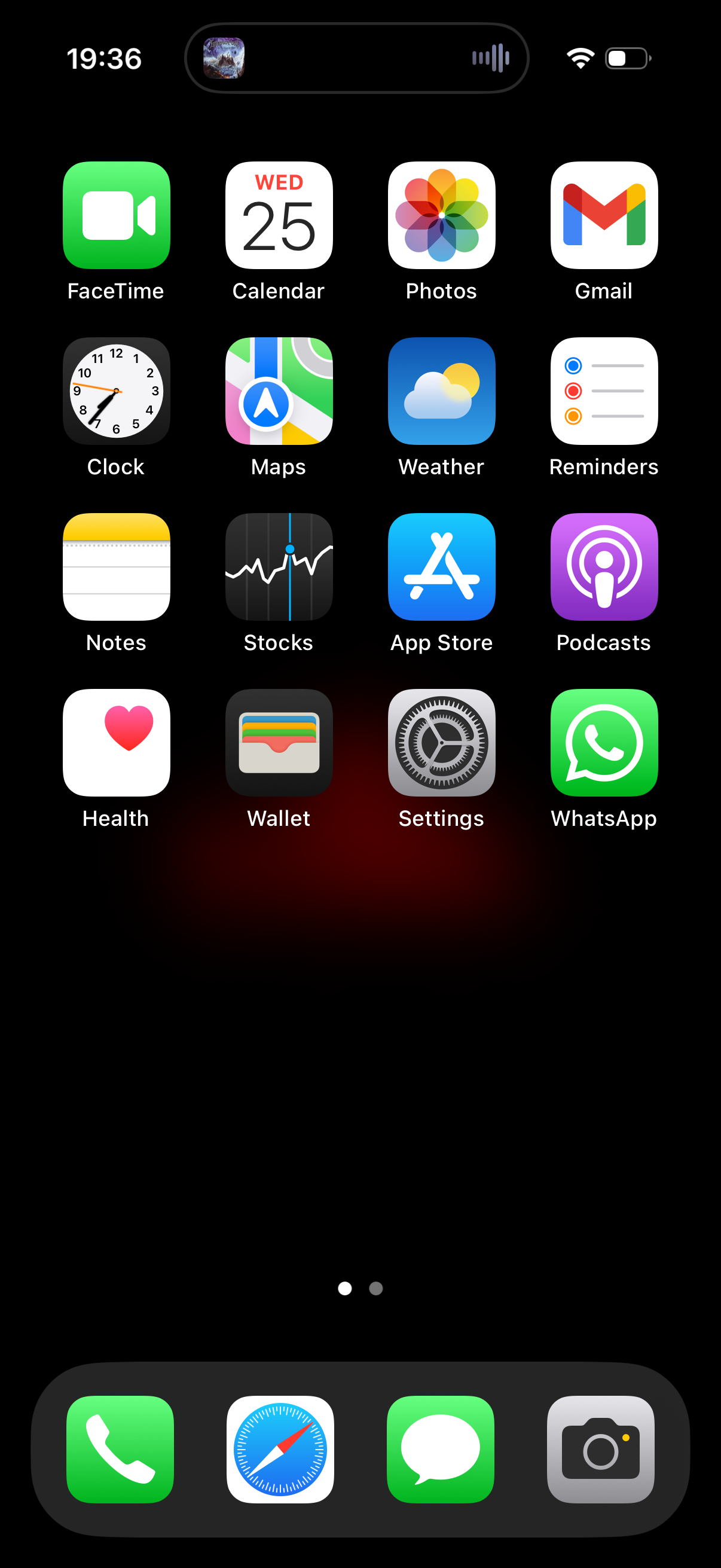Tap the now-playing album art in Dynamic Island
721x1568 pixels.
coord(224,58)
